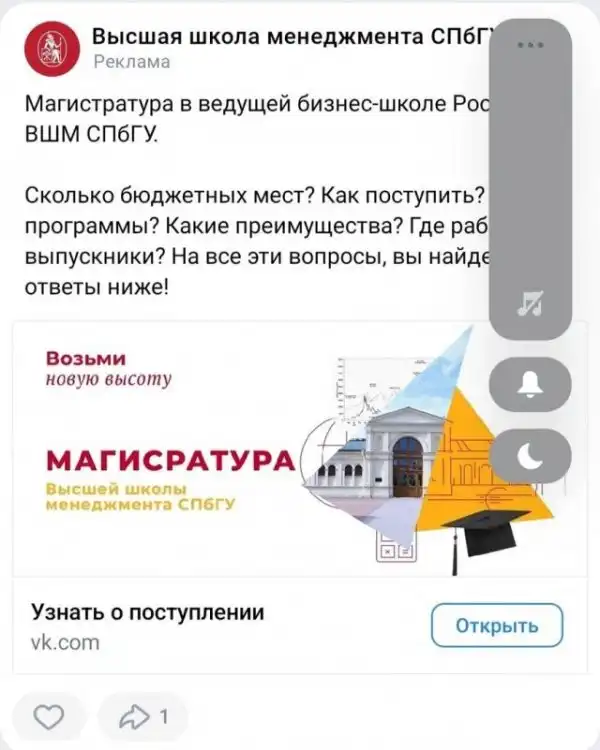Toggle the ringer bell mode

[530, 388]
